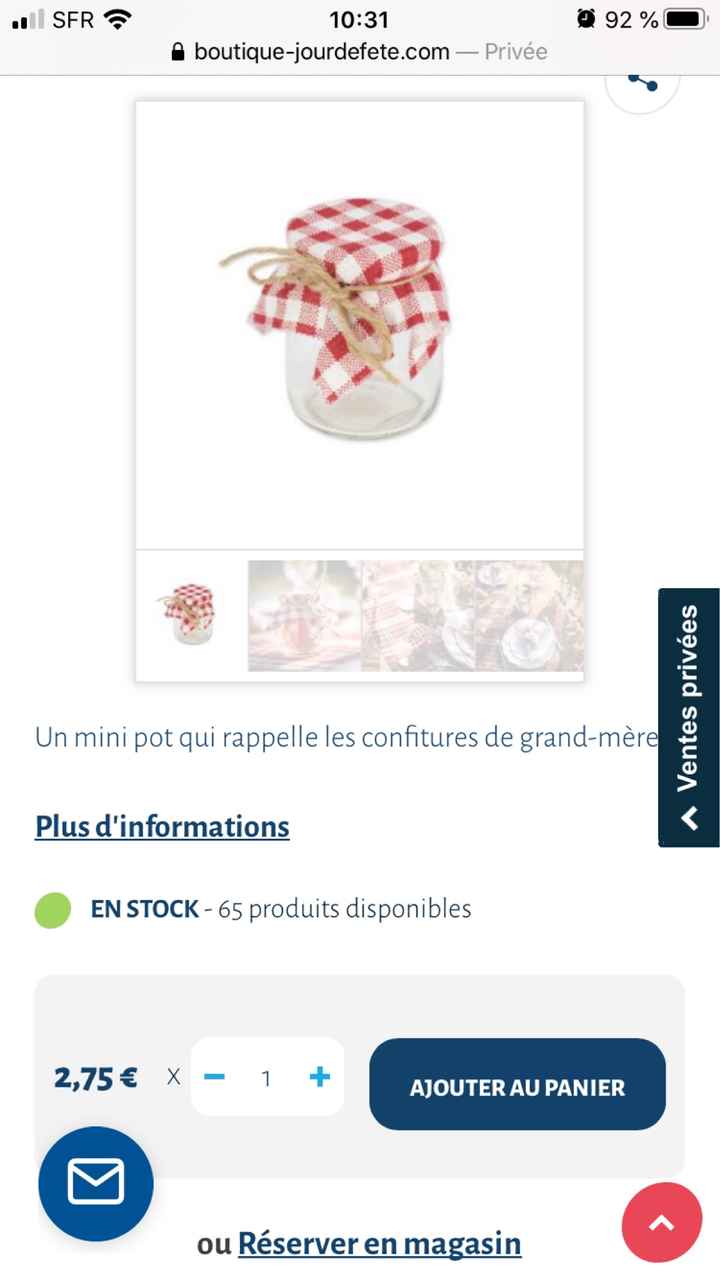This screenshot has height=1280, width=720.
Task: Increase quantity with the plus button
Action: point(319,1077)
